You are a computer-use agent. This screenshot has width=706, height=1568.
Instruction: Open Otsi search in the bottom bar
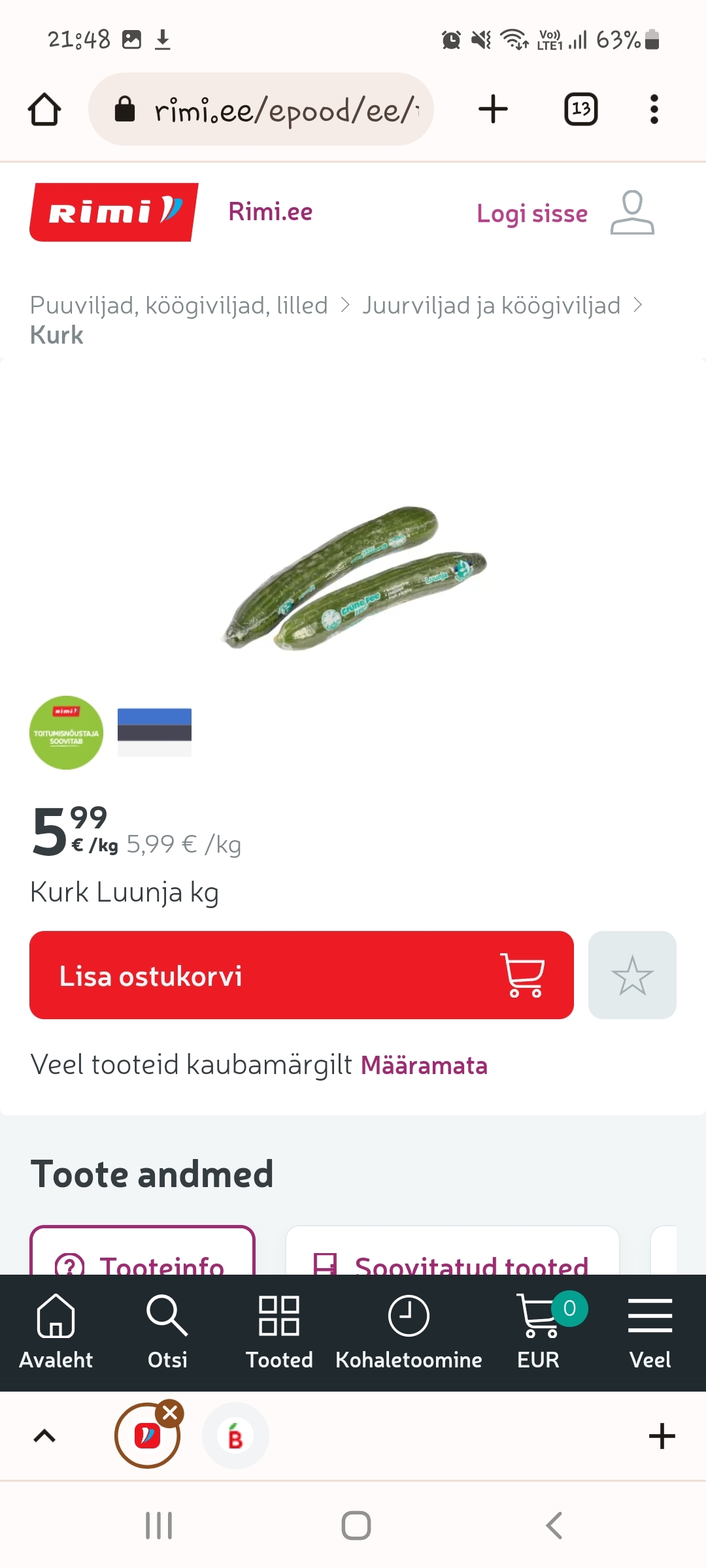click(x=167, y=1332)
